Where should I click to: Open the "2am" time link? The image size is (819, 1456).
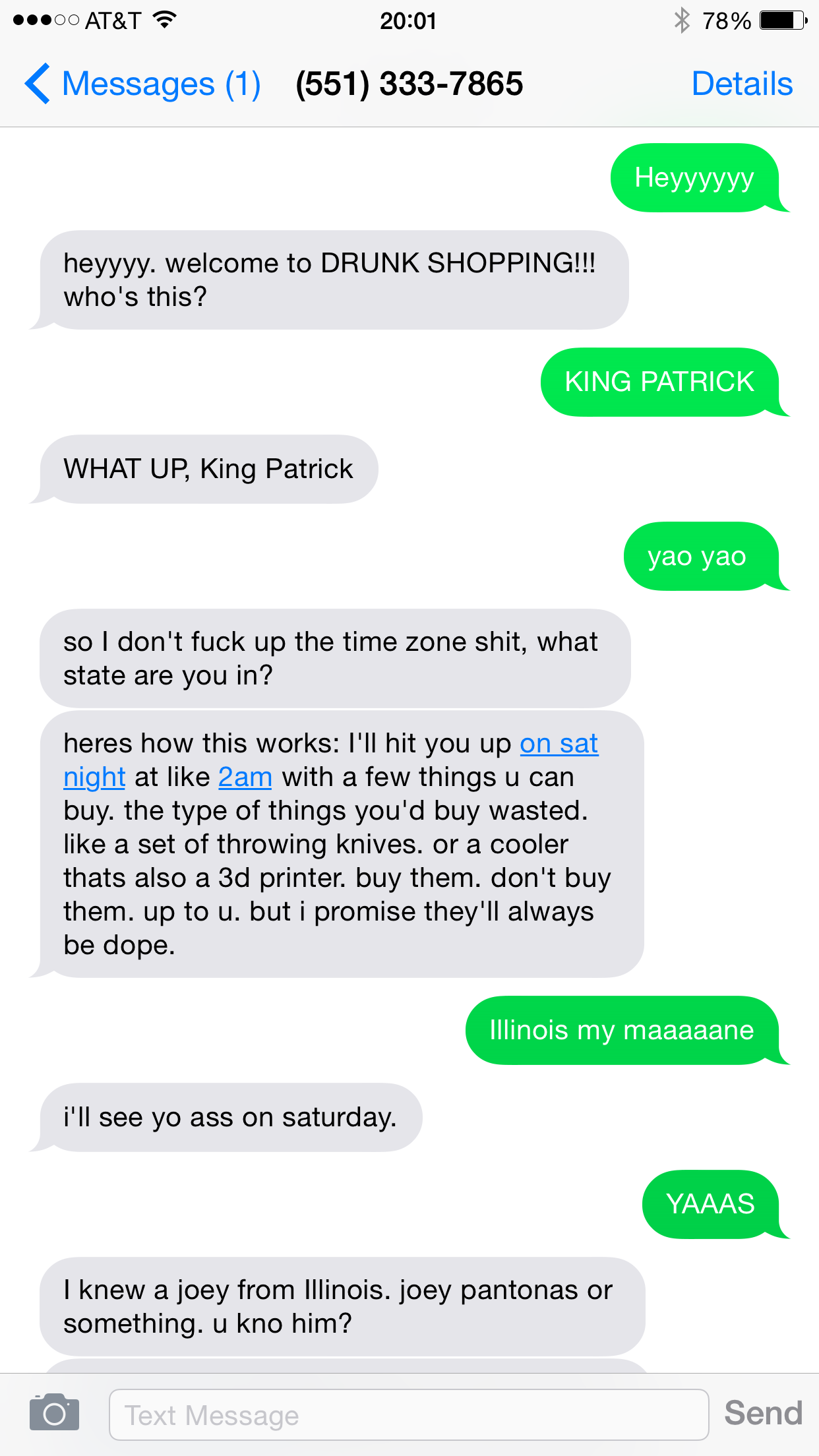click(x=245, y=777)
